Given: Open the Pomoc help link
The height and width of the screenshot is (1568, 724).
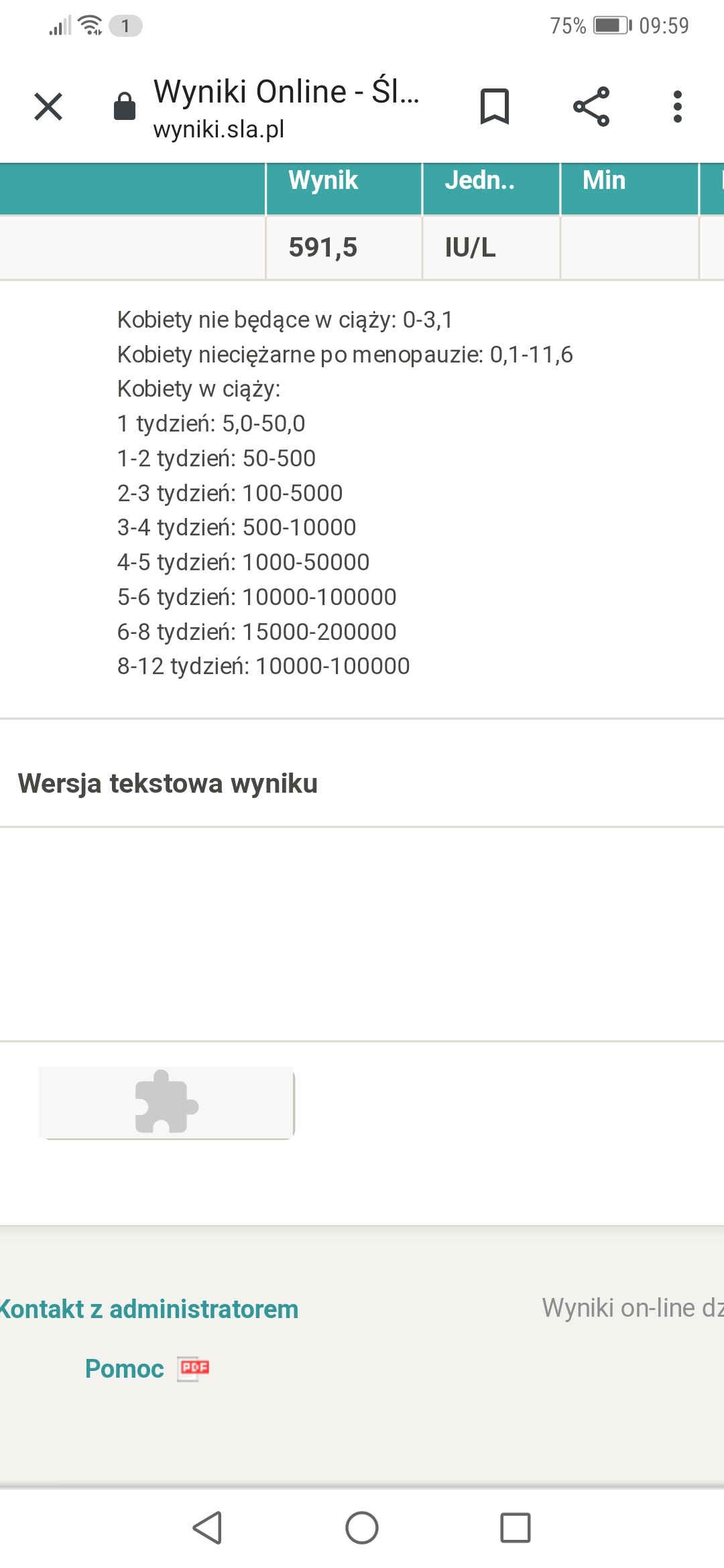Looking at the screenshot, I should pos(125,1368).
